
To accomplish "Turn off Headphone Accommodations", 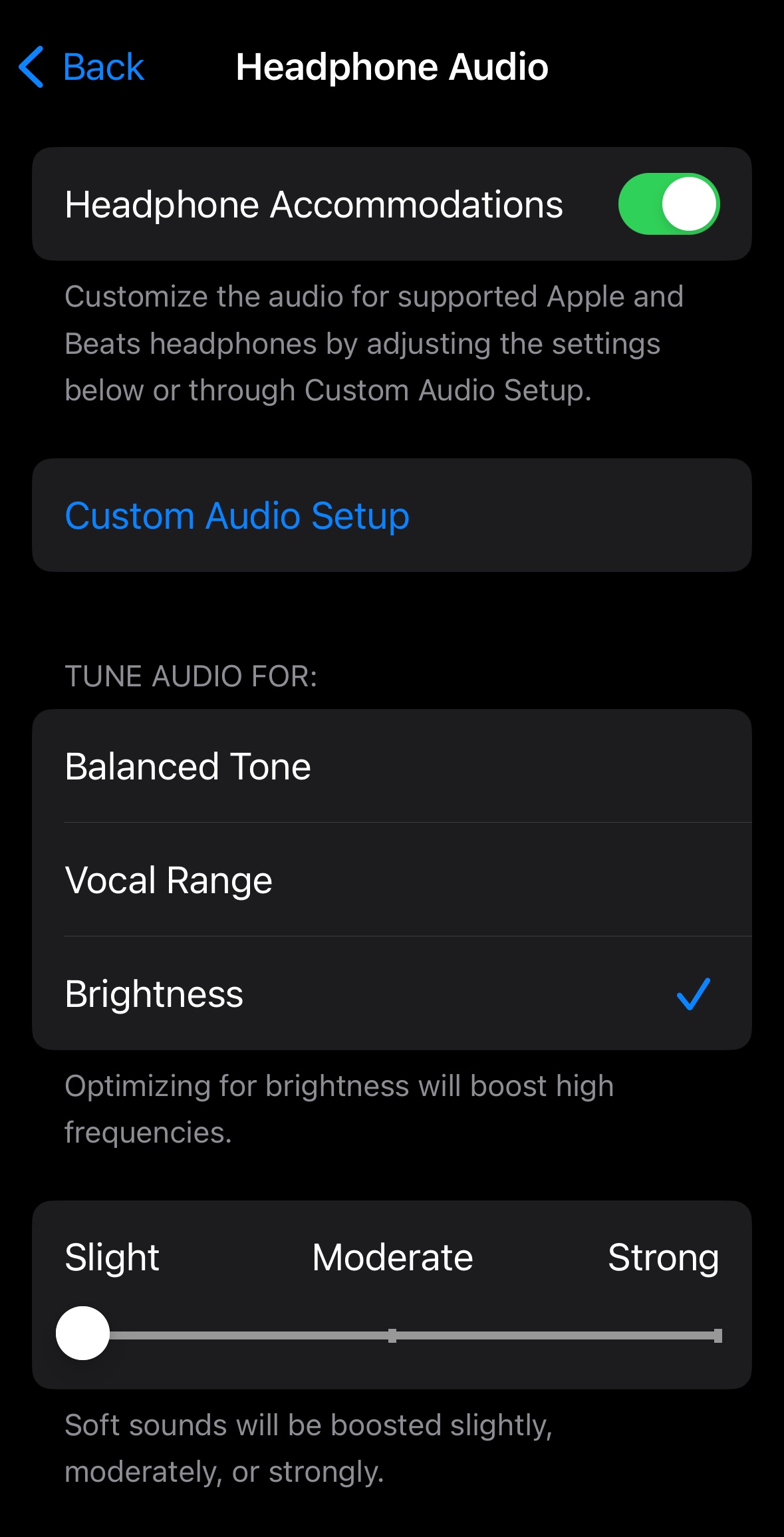I will (x=668, y=204).
